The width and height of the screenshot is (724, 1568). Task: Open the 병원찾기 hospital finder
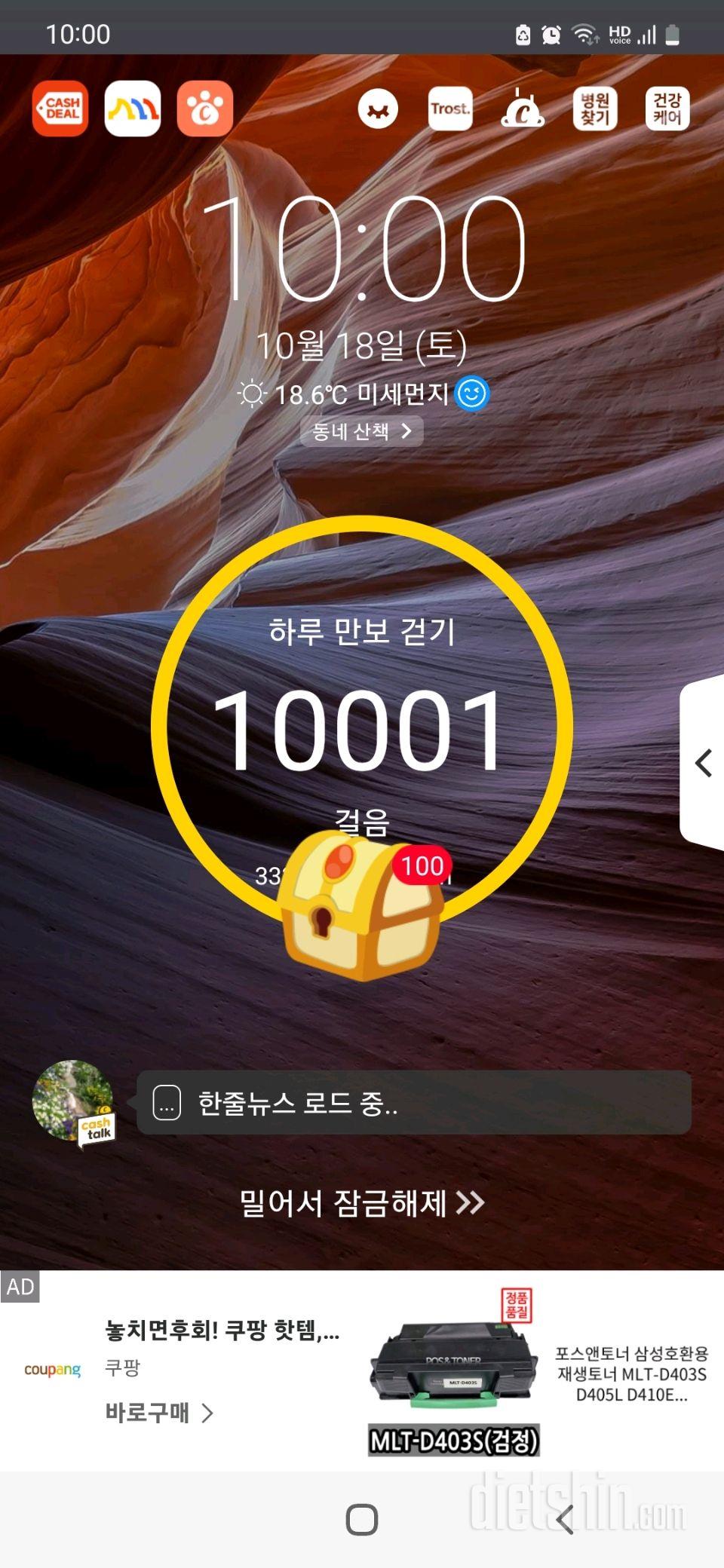pos(595,109)
